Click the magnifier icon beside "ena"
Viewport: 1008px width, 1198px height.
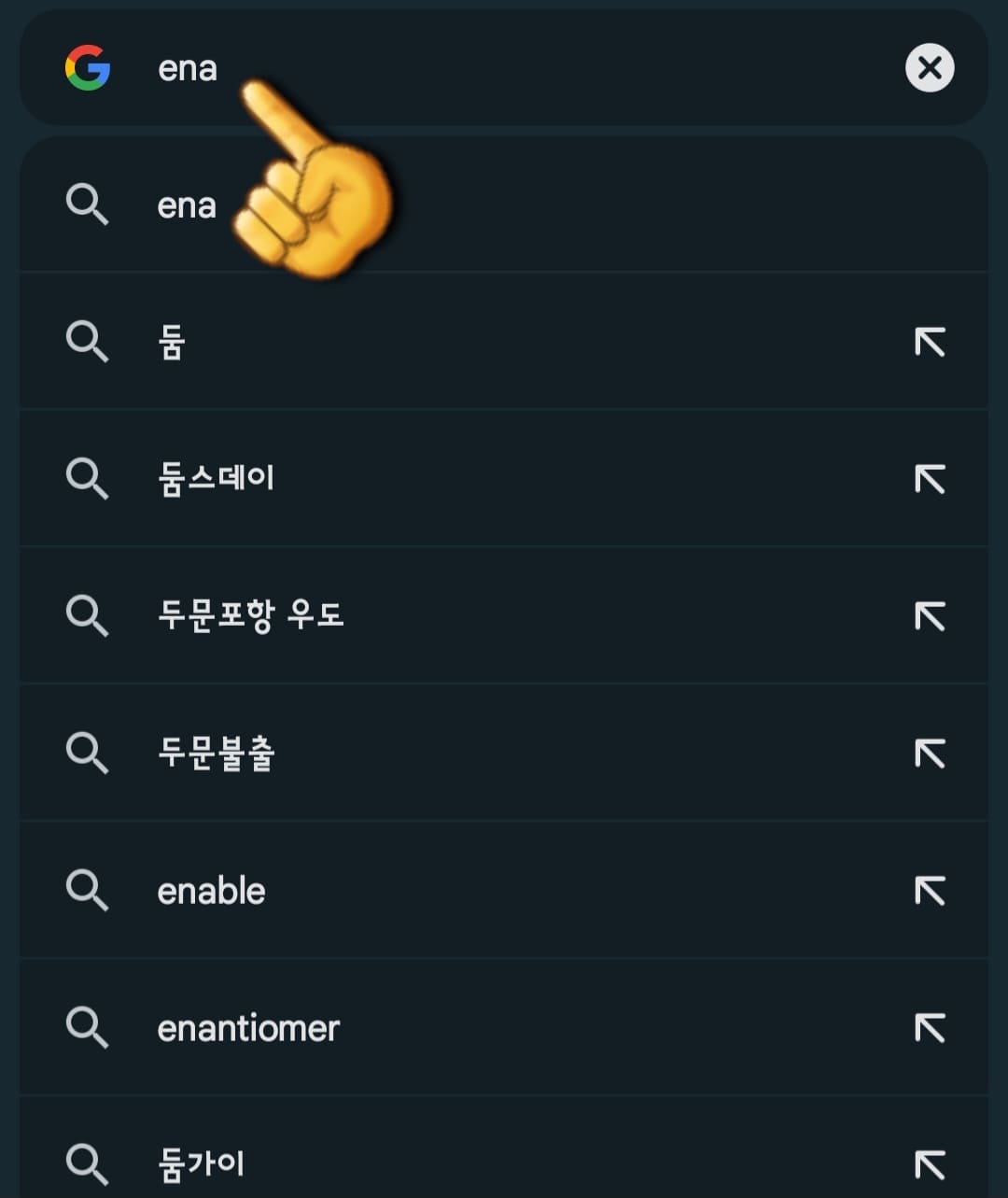(x=89, y=205)
